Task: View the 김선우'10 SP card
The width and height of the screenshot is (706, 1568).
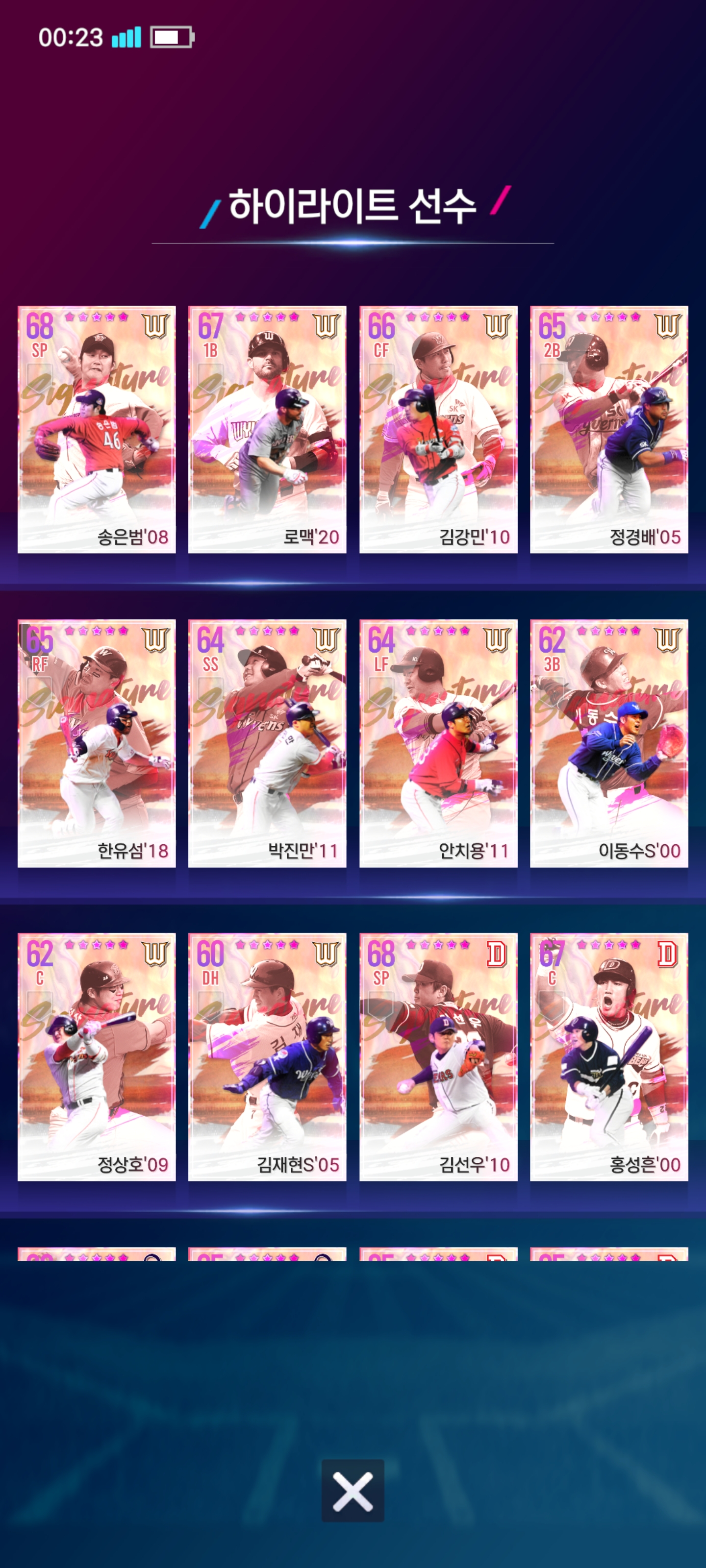Action: click(x=439, y=1057)
